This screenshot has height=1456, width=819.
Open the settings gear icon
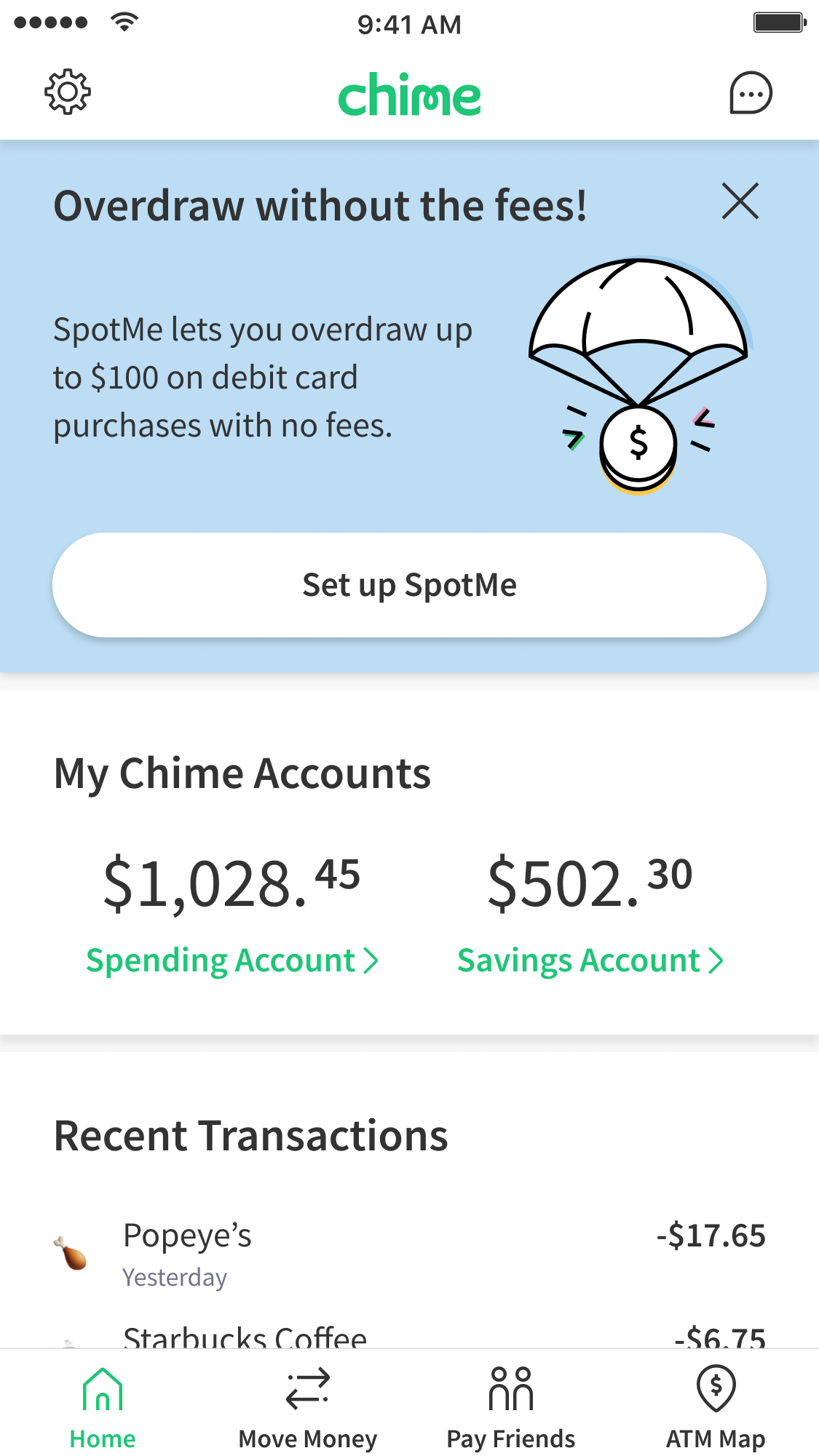point(68,93)
